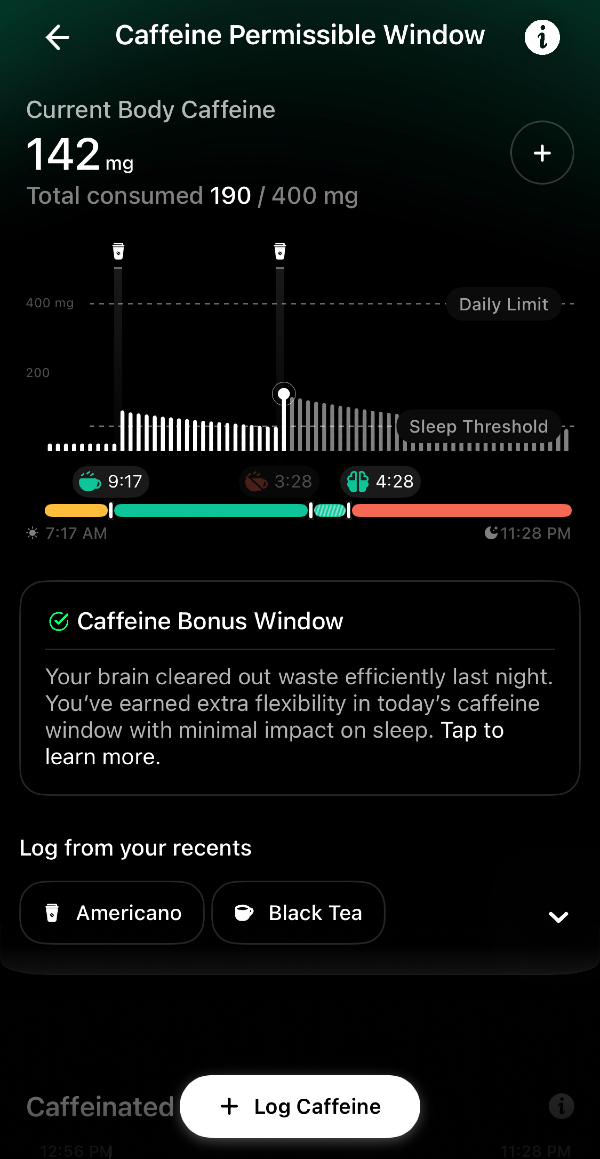Open the Caffeinated section info icon
The width and height of the screenshot is (600, 1159).
562,1106
